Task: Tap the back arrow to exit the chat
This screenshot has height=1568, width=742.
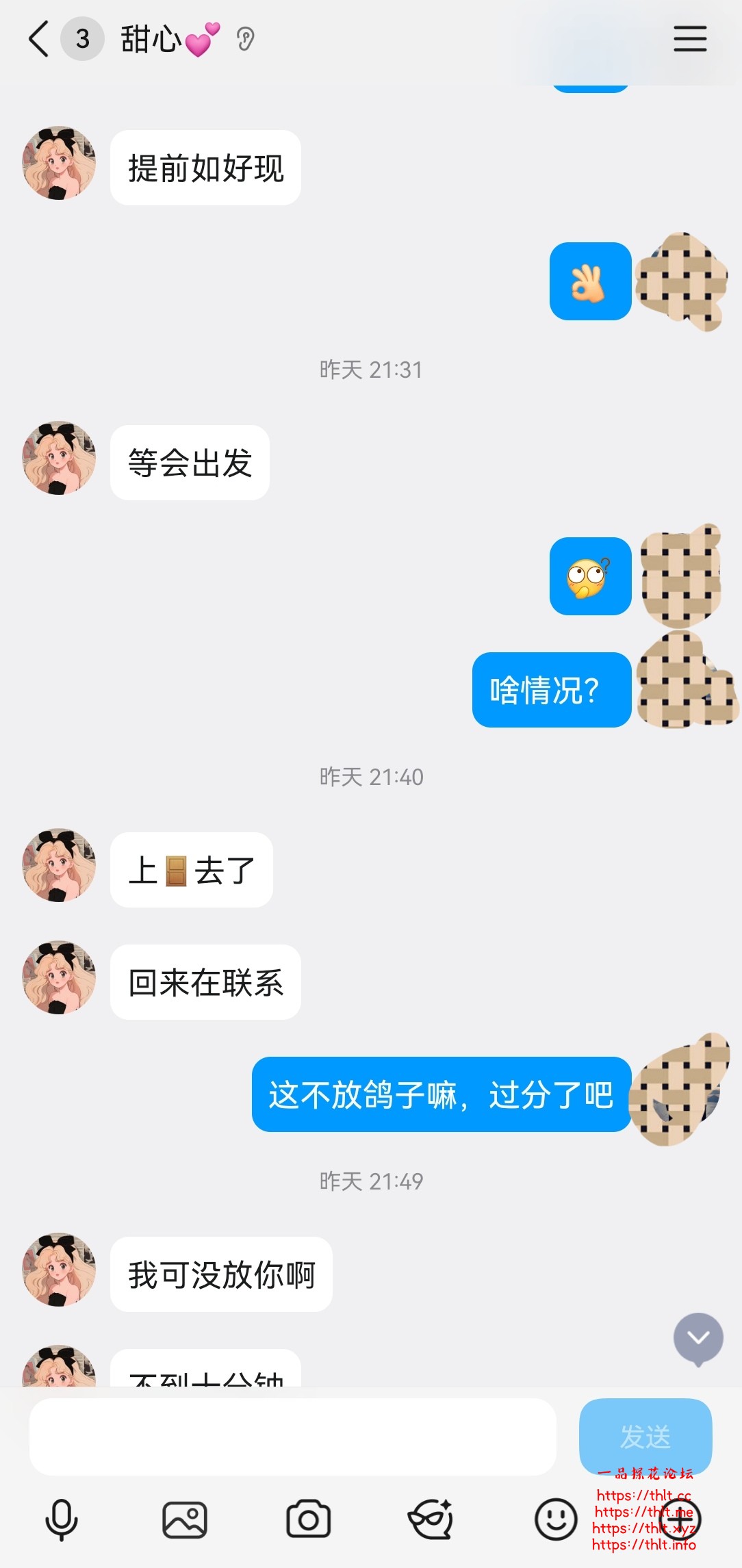Action: point(39,40)
